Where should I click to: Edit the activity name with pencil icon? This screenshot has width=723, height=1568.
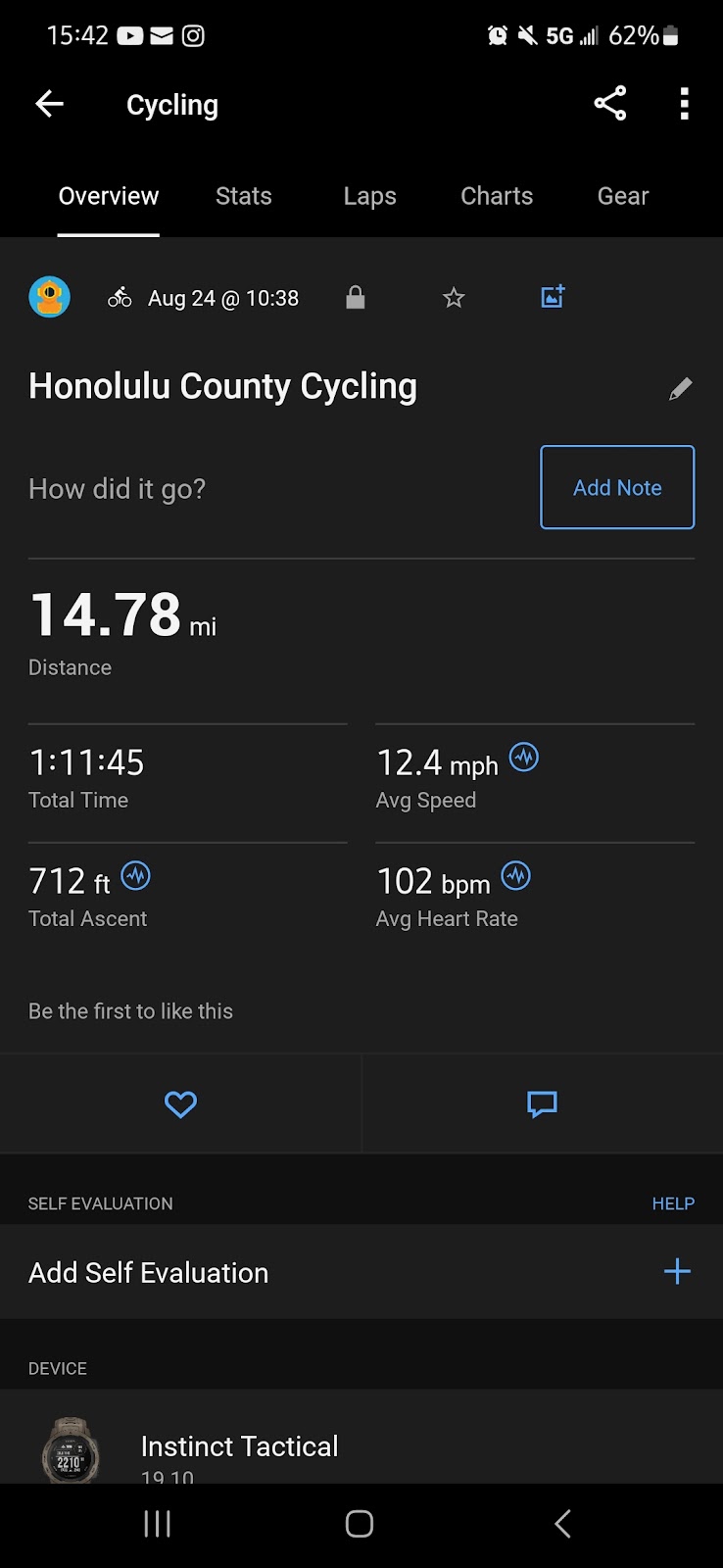coord(680,389)
